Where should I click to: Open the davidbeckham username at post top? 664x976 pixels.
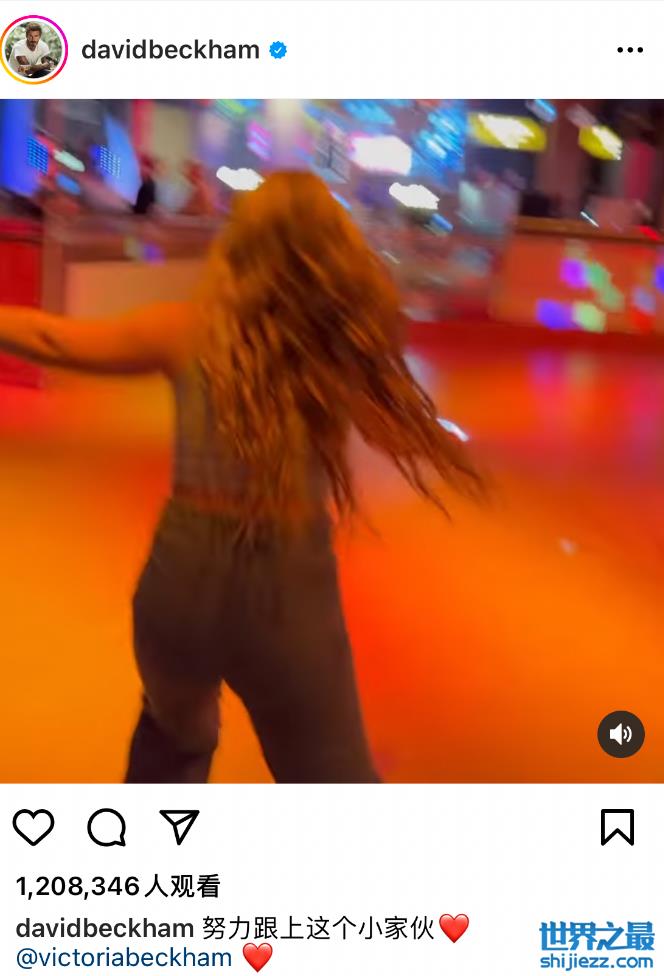coord(170,49)
